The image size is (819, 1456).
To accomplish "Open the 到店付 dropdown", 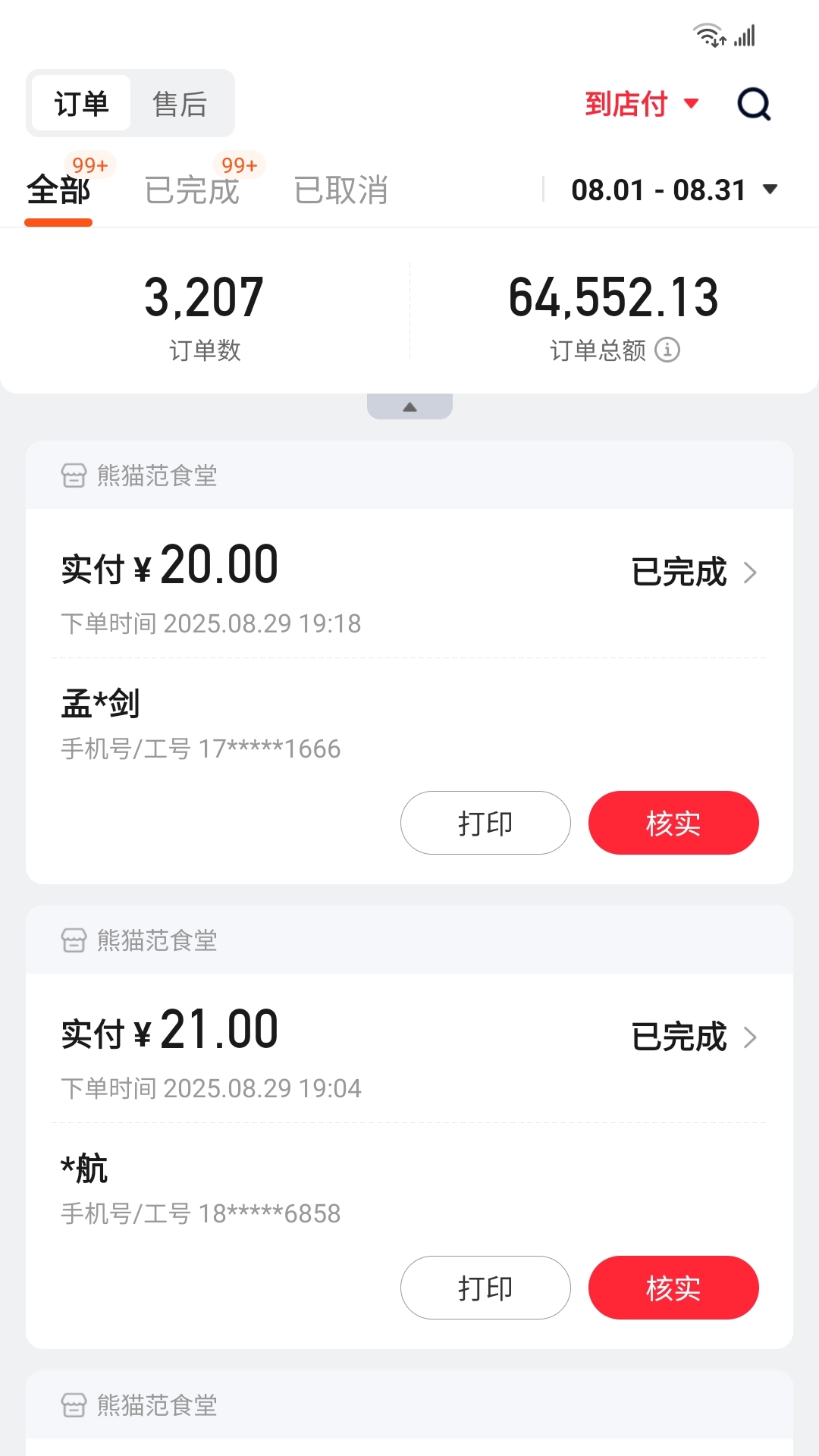I will (x=641, y=104).
